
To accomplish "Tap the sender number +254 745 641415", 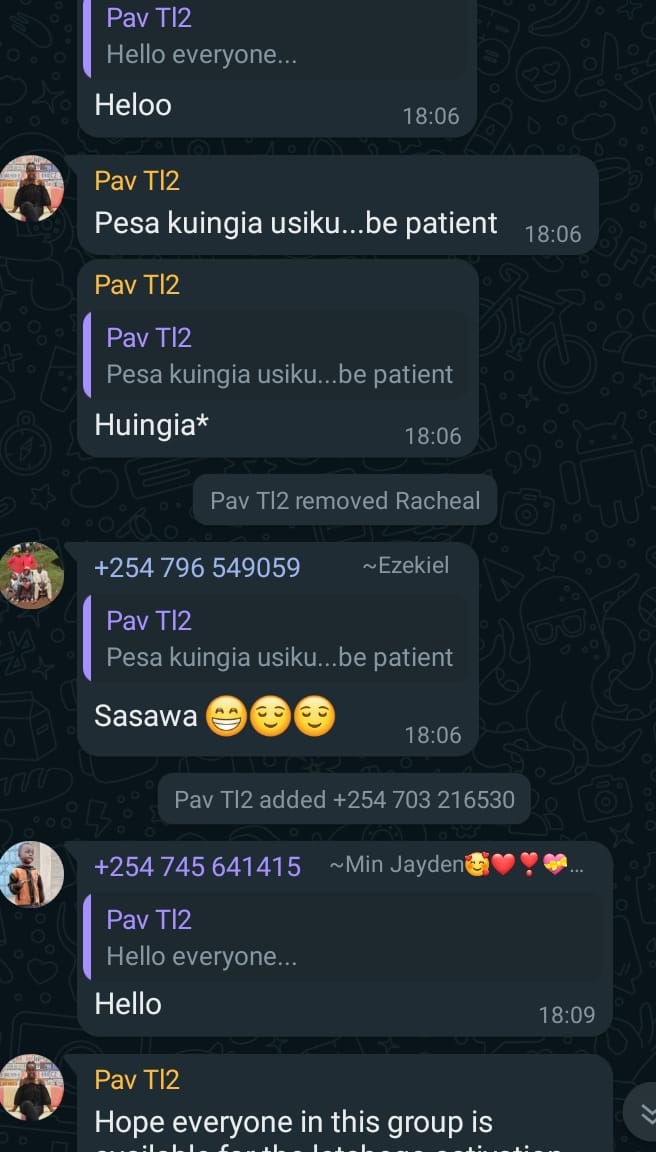I will tap(197, 867).
